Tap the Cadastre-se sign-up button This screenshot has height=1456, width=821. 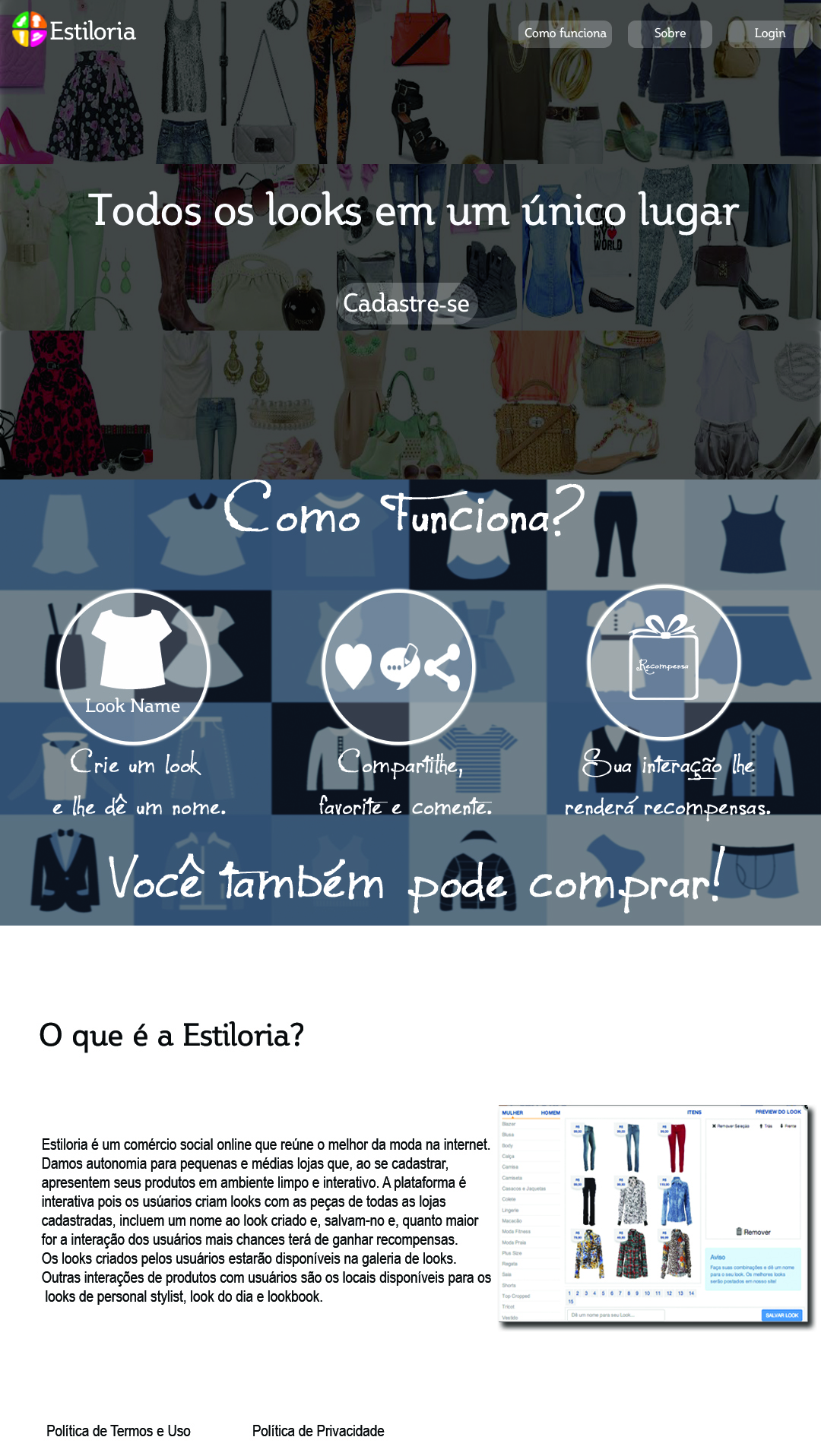[x=407, y=304]
